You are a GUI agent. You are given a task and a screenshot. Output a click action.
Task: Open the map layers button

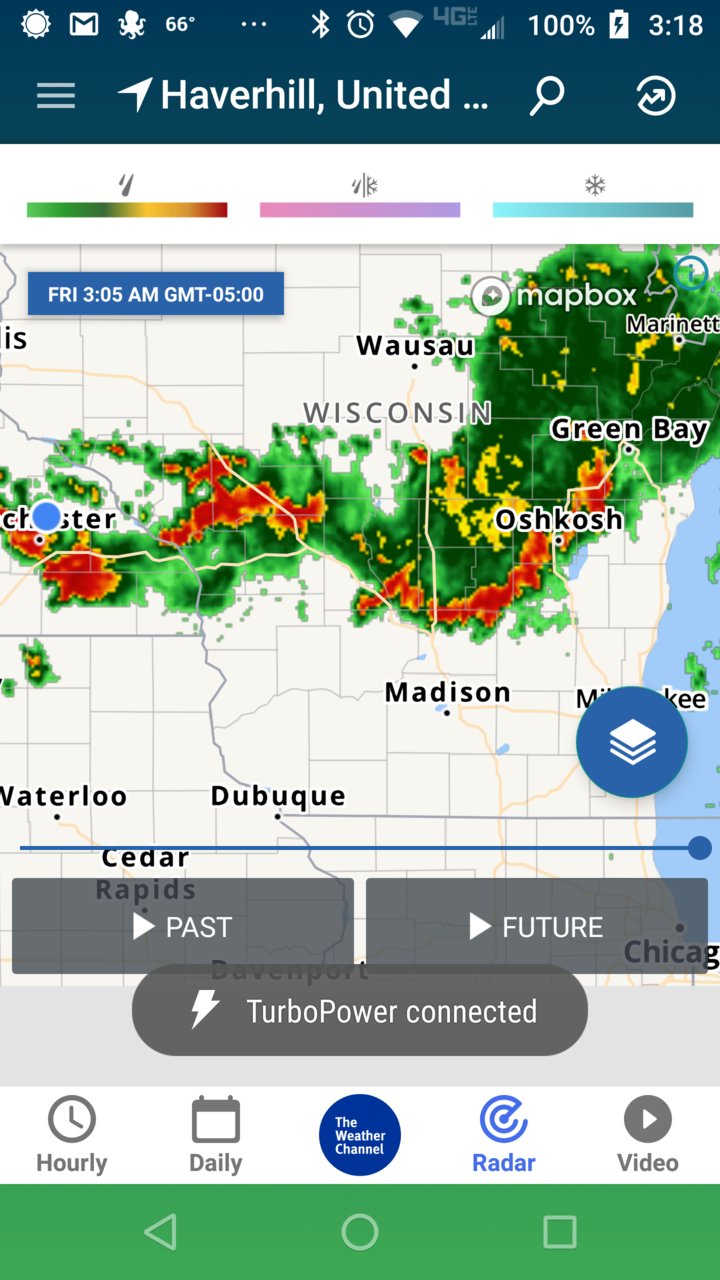(x=632, y=742)
